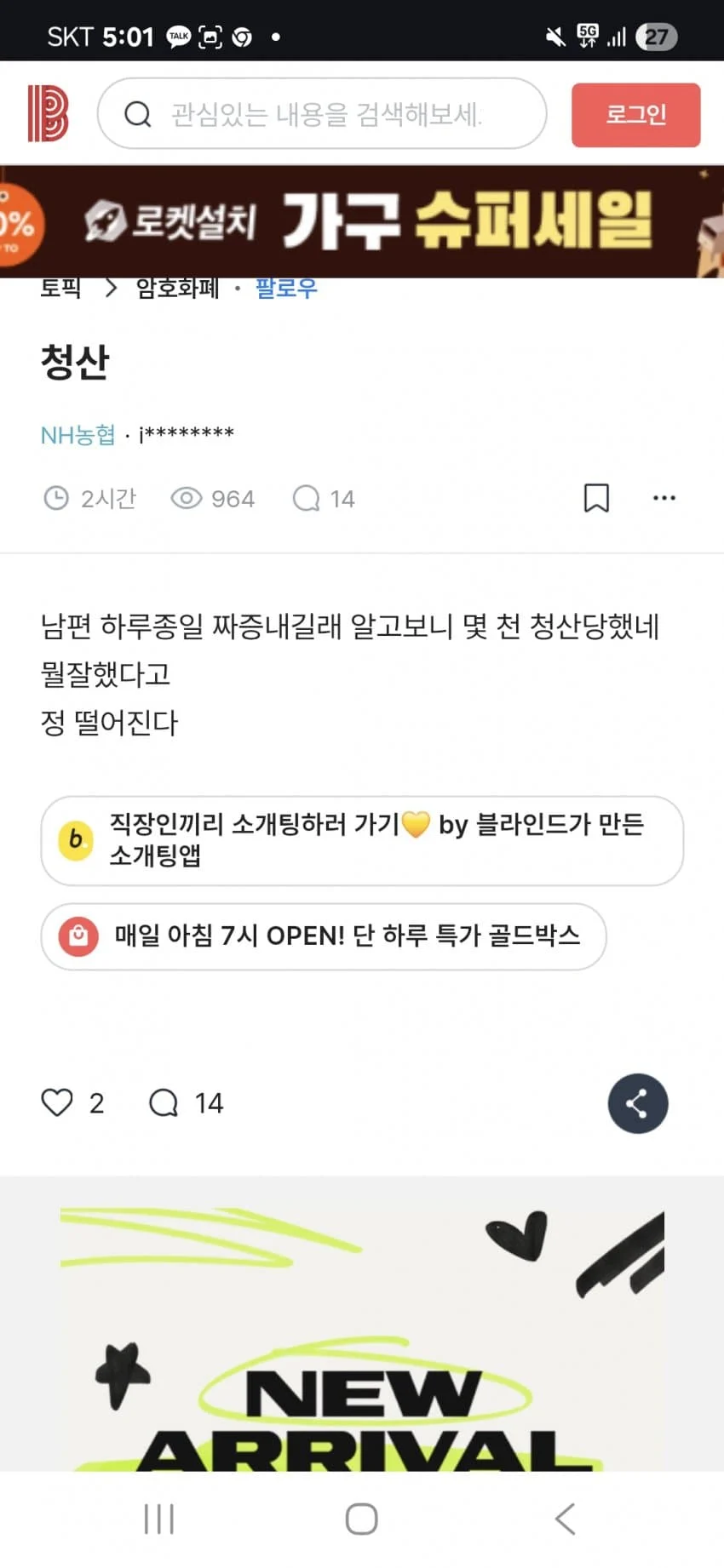This screenshot has width=724, height=1568.
Task: Open the NH농협 author profile link
Action: (78, 434)
